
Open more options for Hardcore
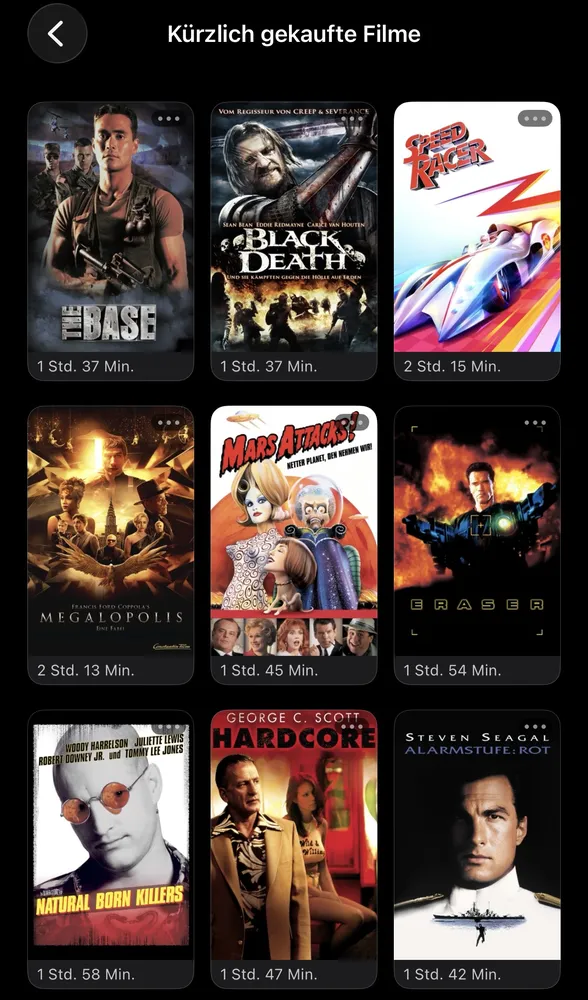(x=352, y=727)
